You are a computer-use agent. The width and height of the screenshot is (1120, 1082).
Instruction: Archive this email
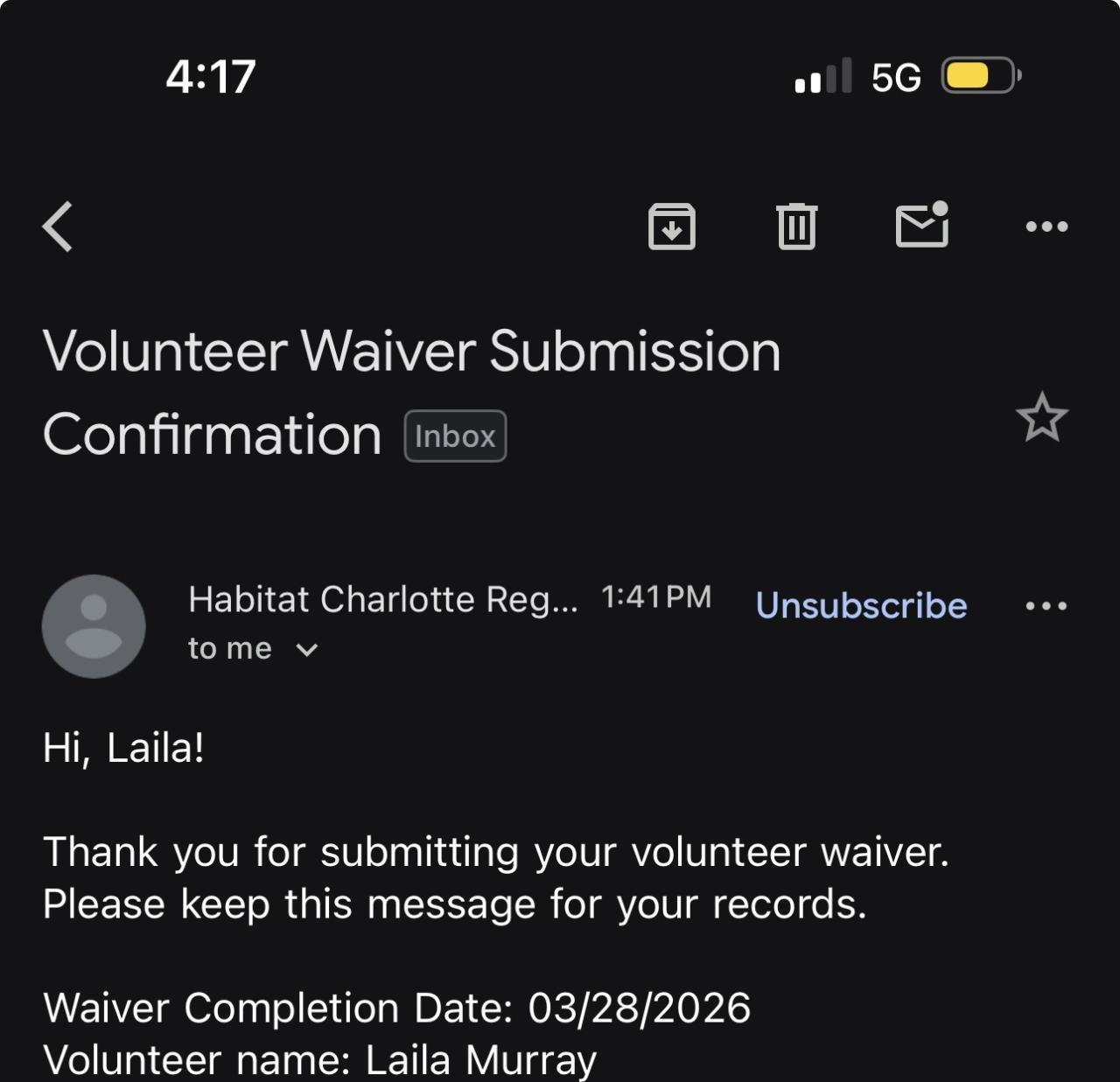[x=671, y=227]
